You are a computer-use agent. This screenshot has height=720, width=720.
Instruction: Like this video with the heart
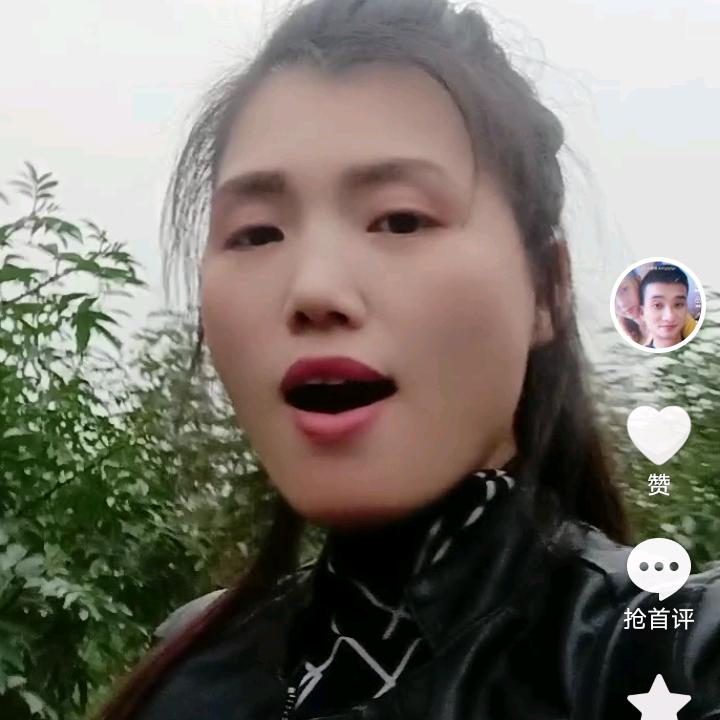[658, 434]
